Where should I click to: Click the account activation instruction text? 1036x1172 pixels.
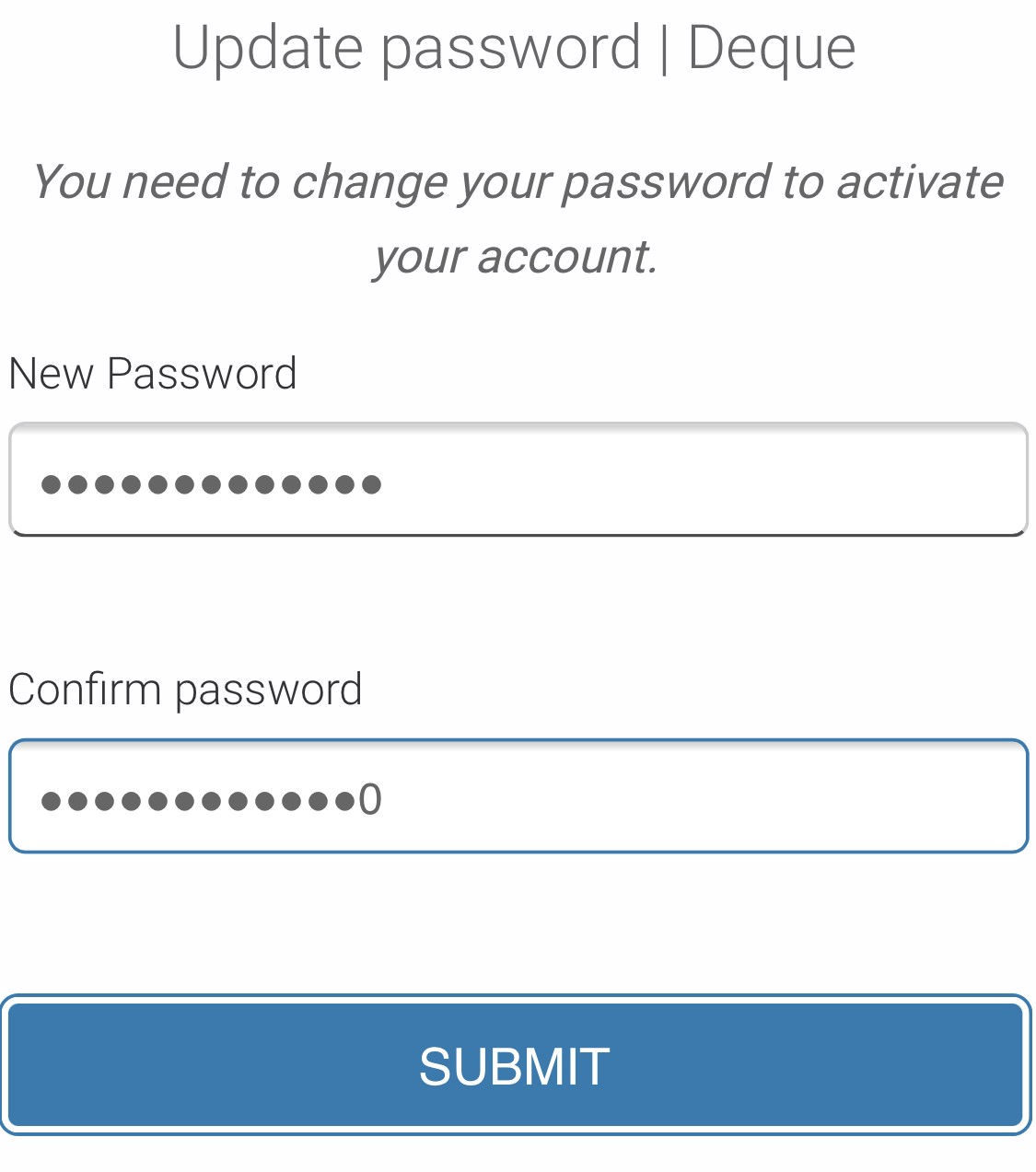coord(516,218)
